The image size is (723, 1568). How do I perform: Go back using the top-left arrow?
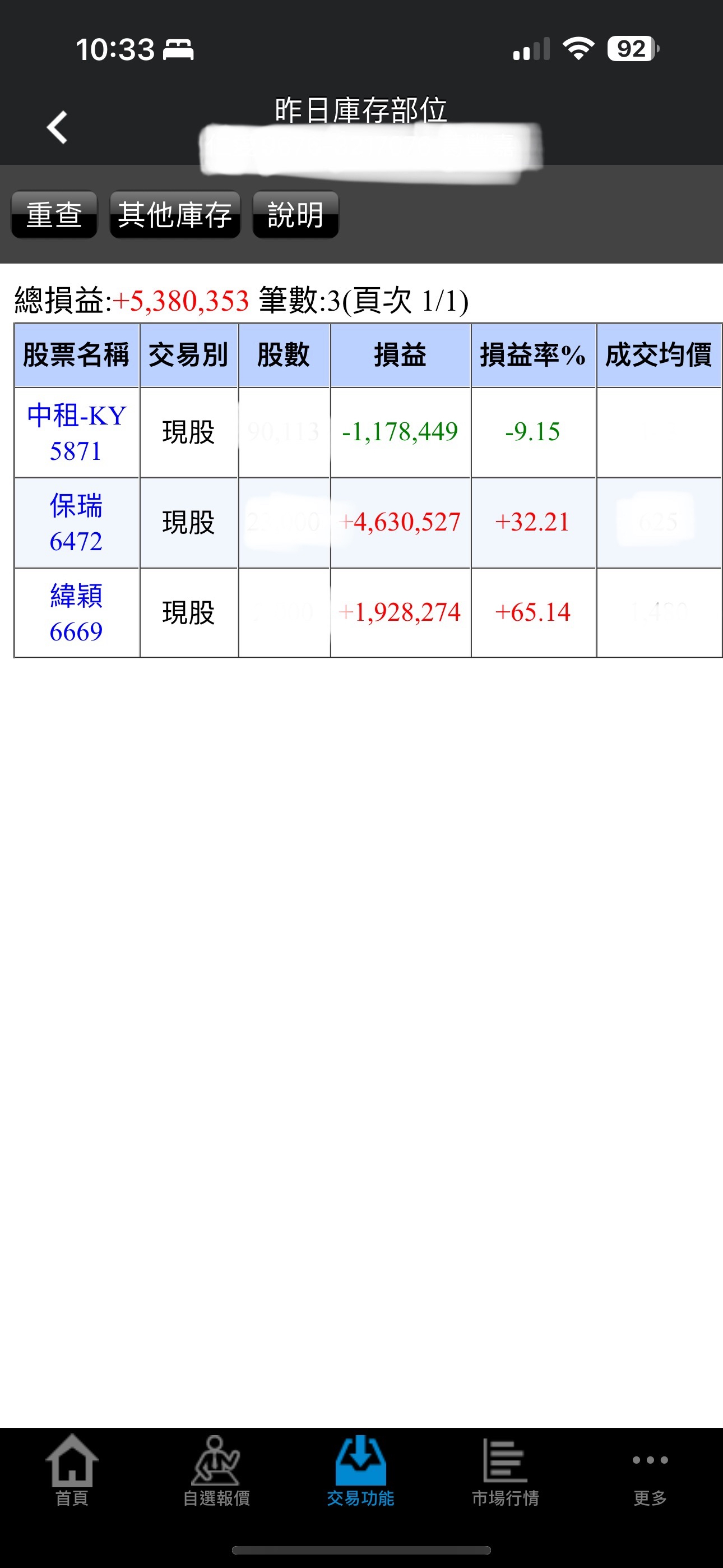[57, 127]
